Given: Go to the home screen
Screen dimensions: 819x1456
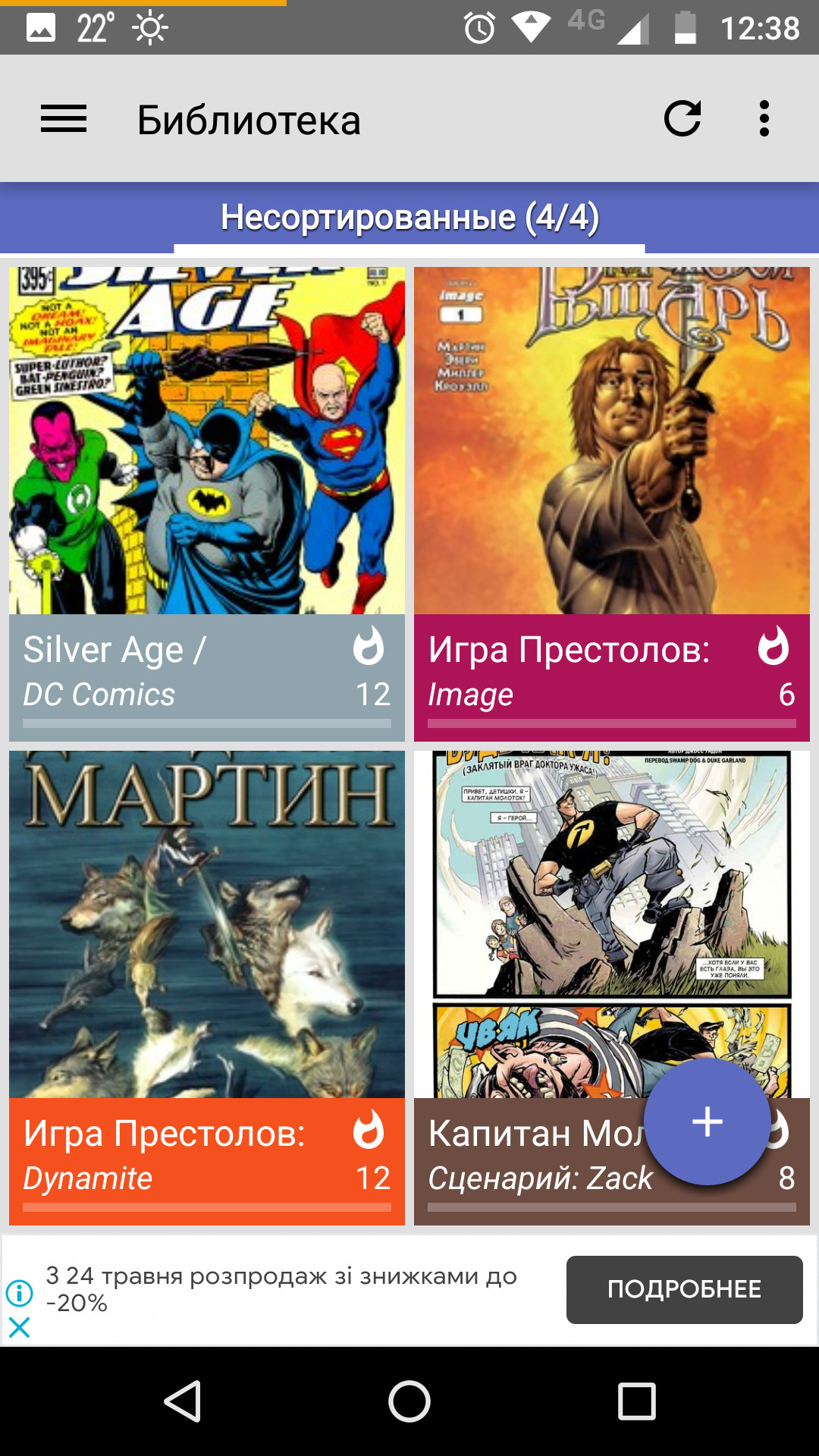Looking at the screenshot, I should pyautogui.click(x=409, y=1401).
